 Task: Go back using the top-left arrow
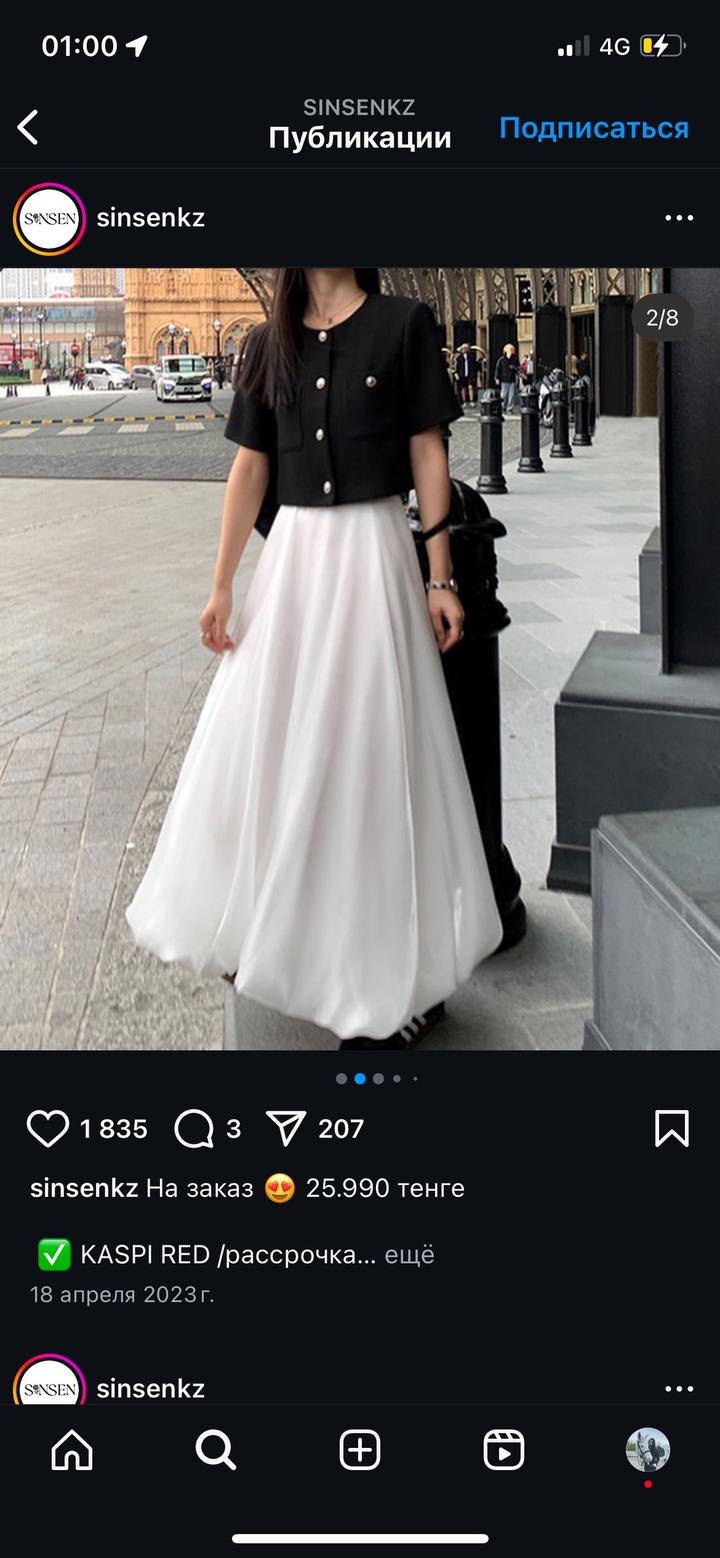pyautogui.click(x=28, y=128)
